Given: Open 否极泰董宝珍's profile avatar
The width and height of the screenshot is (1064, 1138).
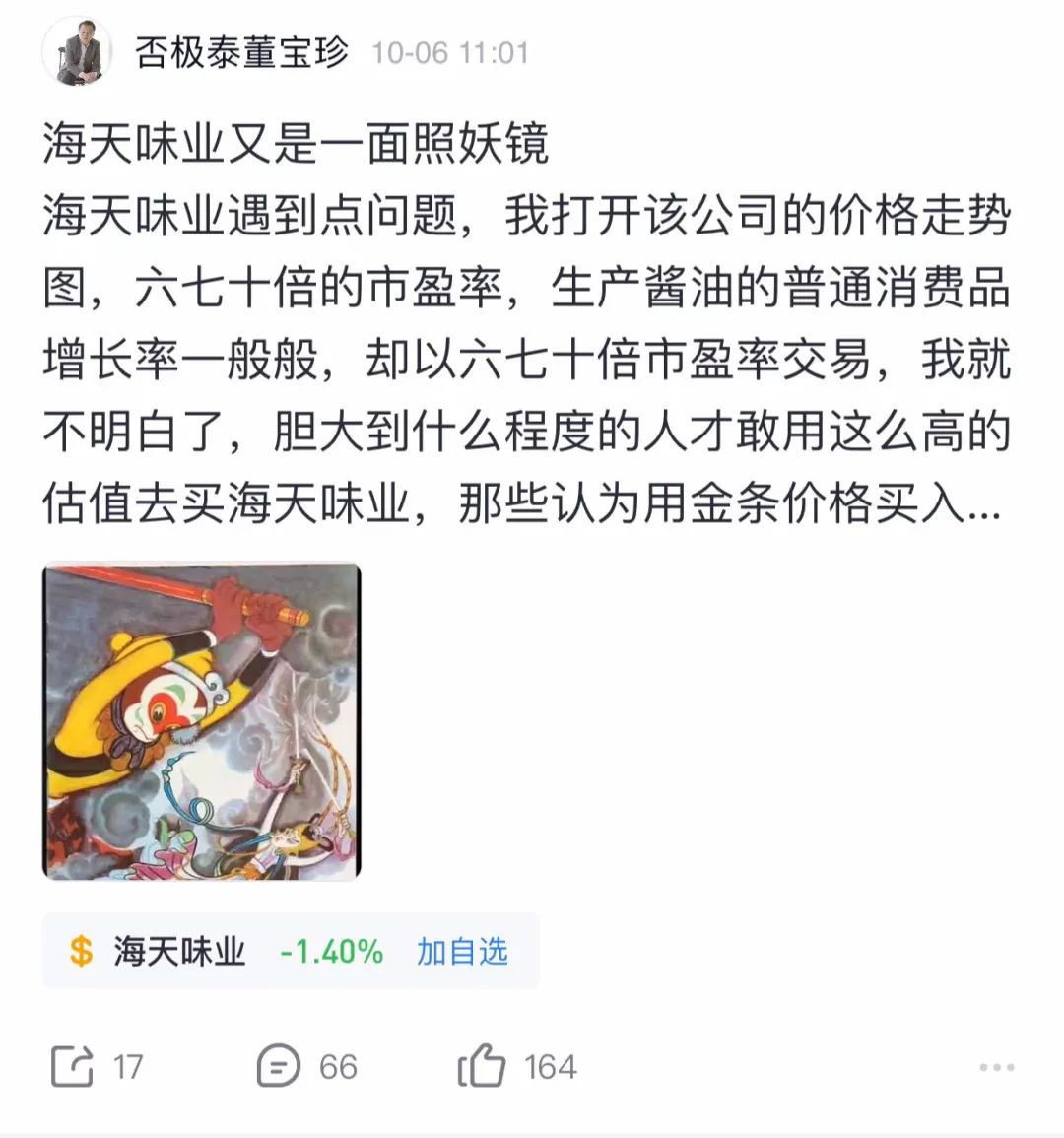Looking at the screenshot, I should coord(79,51).
